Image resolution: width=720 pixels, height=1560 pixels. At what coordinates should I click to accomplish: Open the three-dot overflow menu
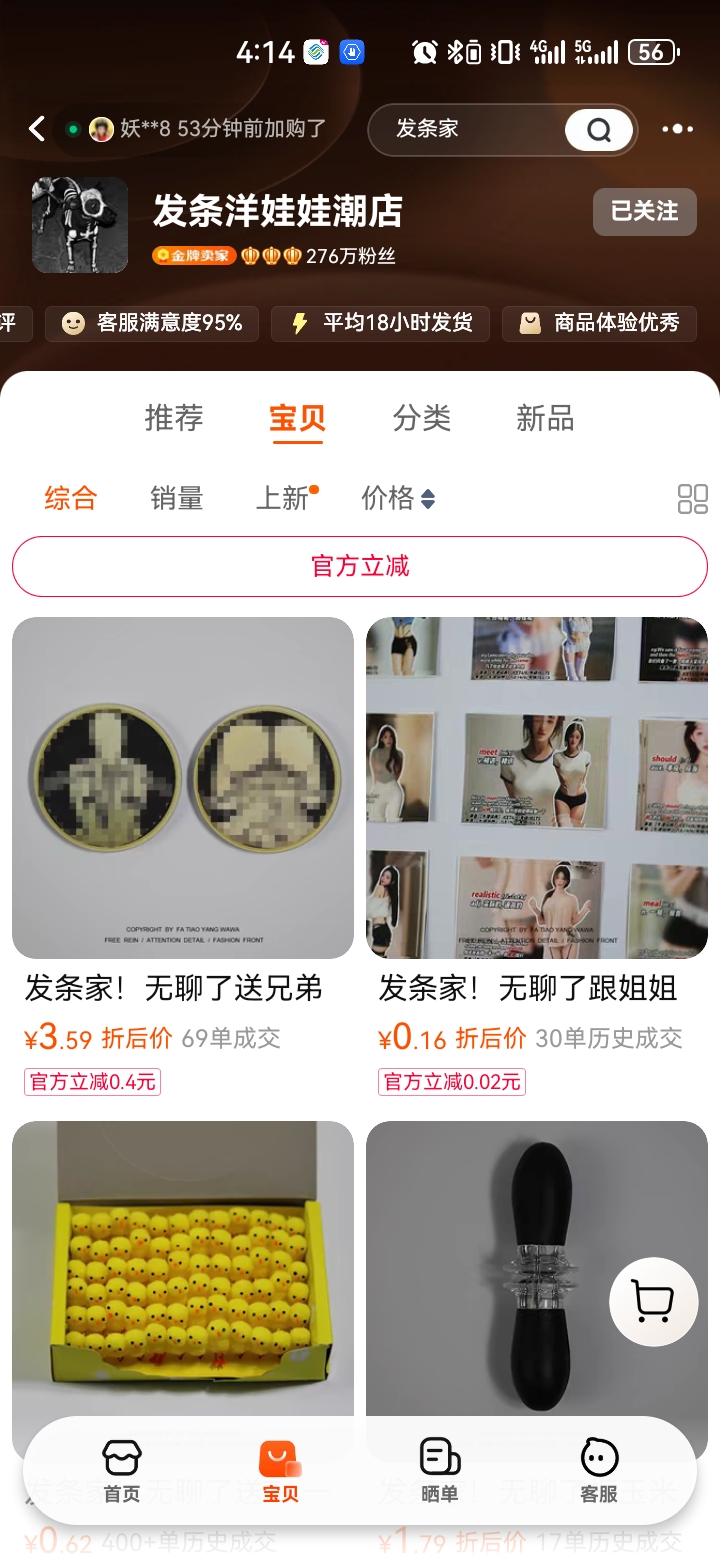[x=677, y=129]
